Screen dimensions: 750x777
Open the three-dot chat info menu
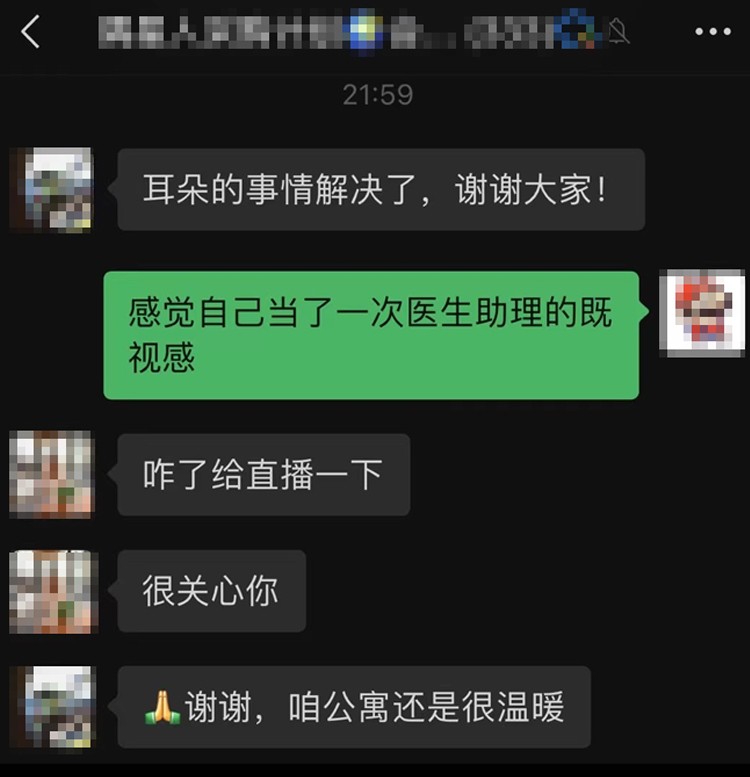point(712,32)
